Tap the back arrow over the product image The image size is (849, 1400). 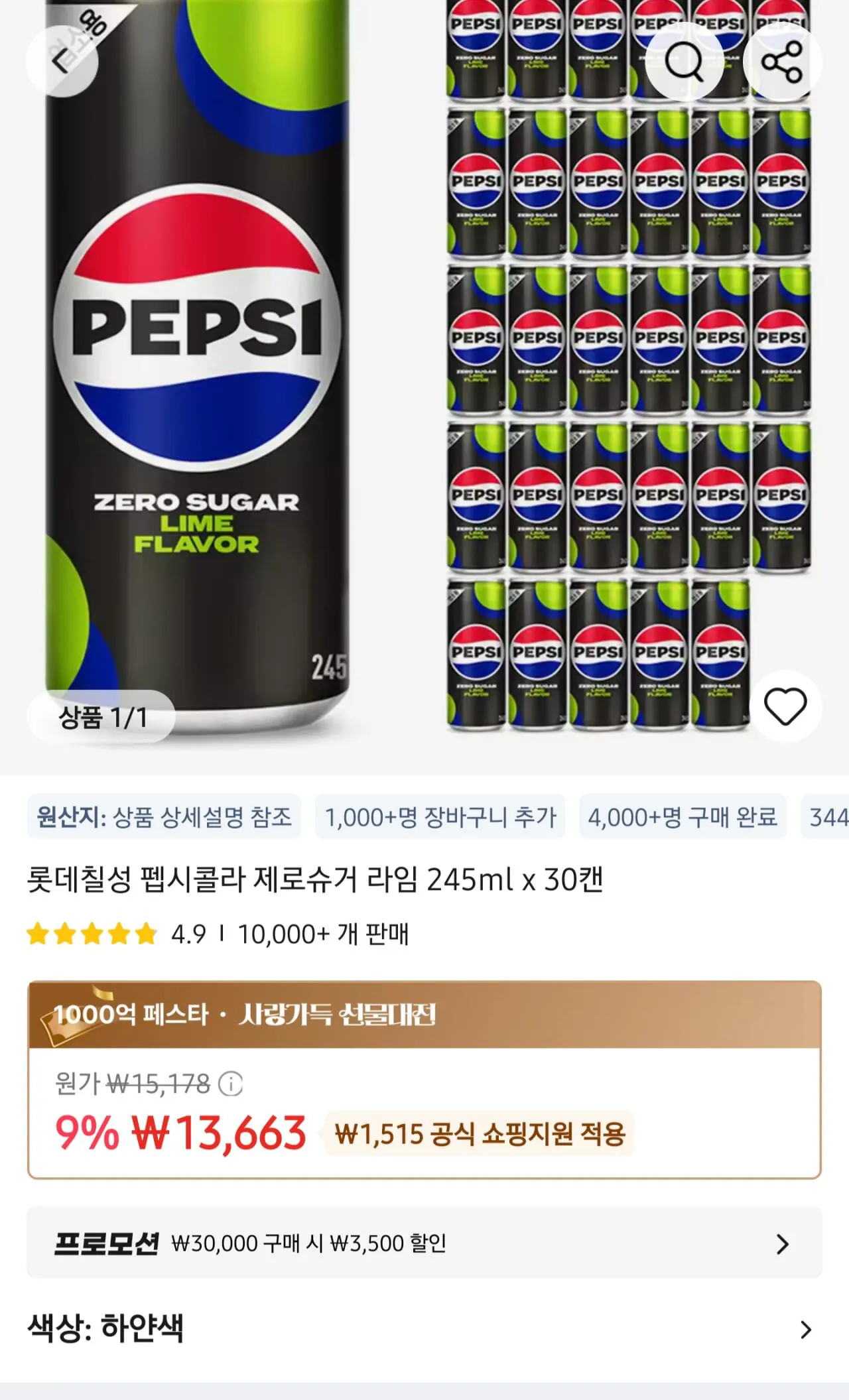click(64, 60)
